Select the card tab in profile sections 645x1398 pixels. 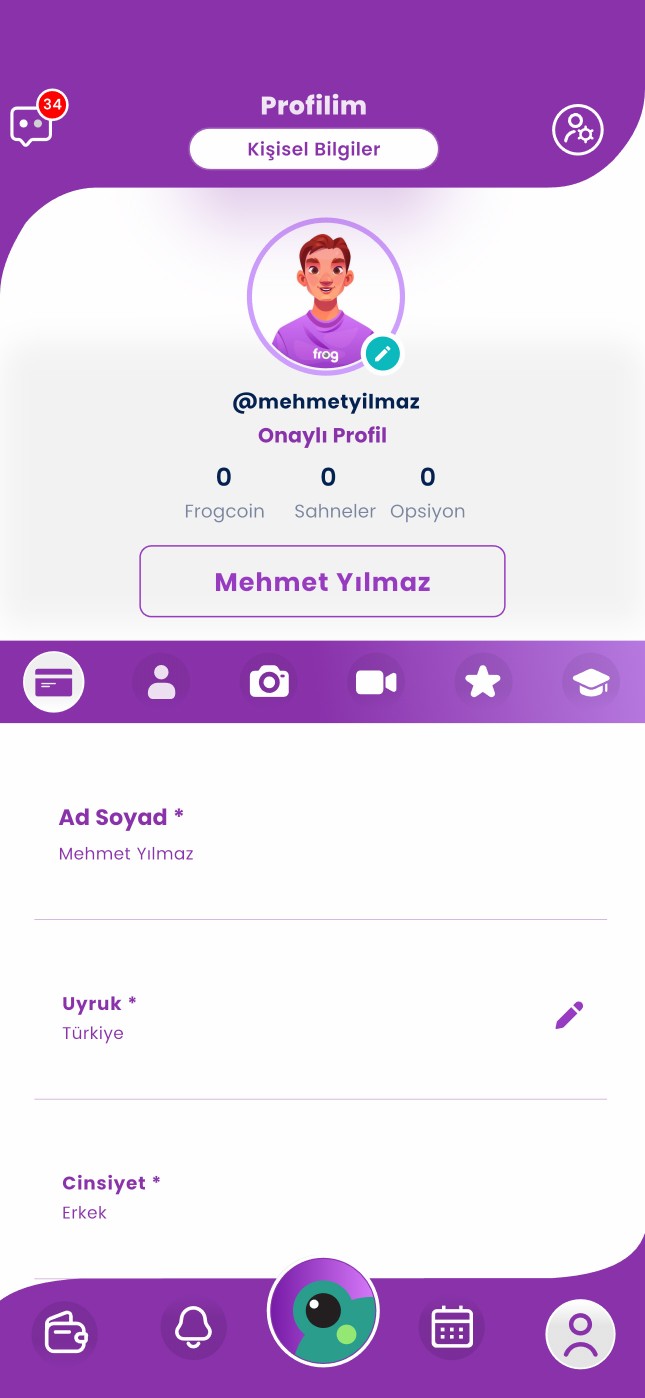point(54,682)
